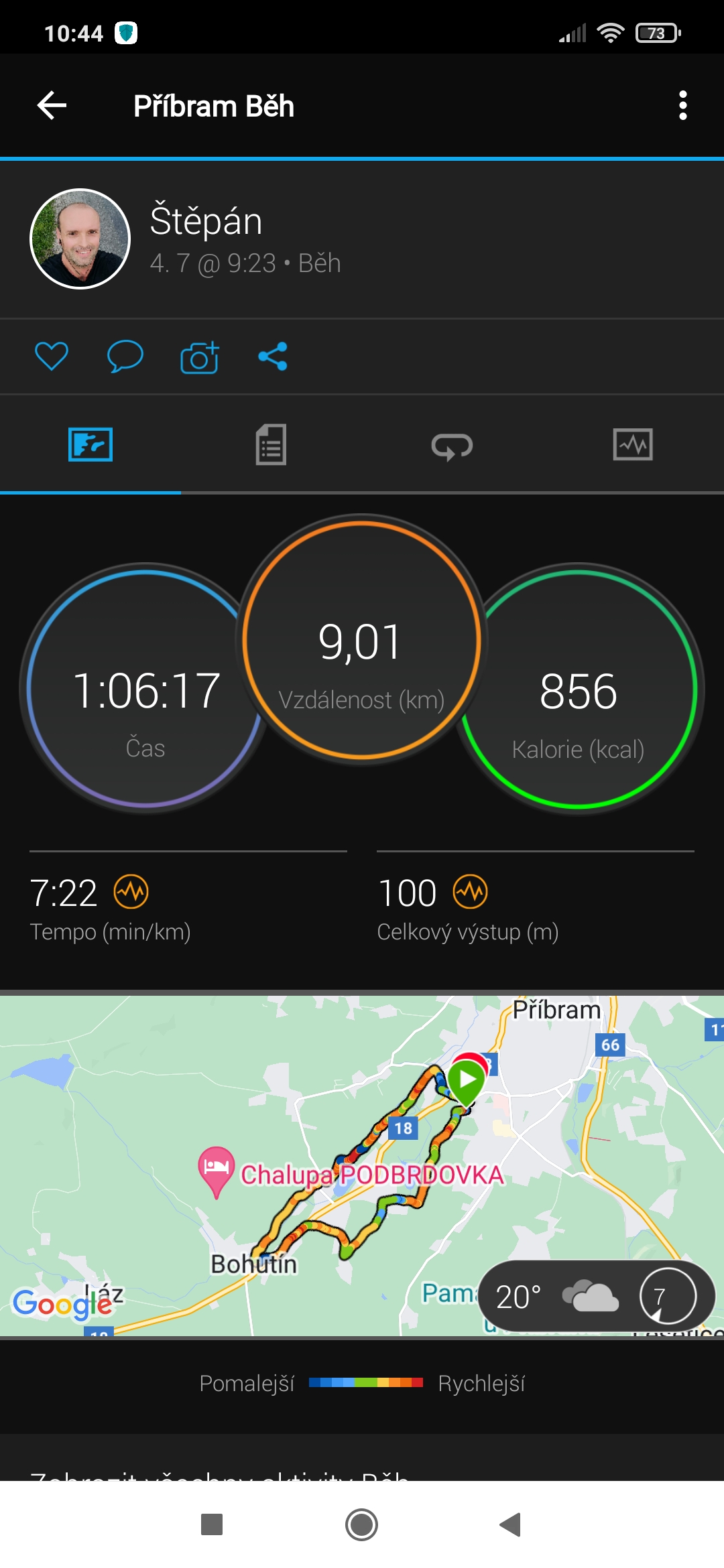Like this activity with the heart
Viewport: 724px width, 1568px height.
click(x=52, y=356)
